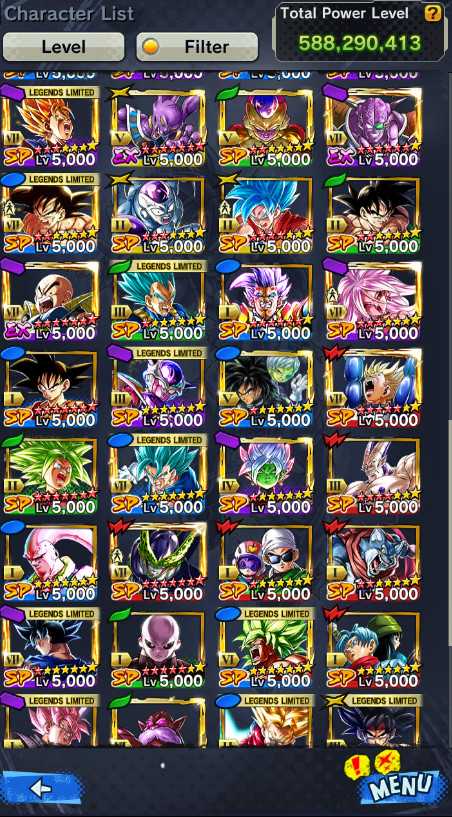Open the Filter options
The height and width of the screenshot is (817, 452).
[197, 47]
